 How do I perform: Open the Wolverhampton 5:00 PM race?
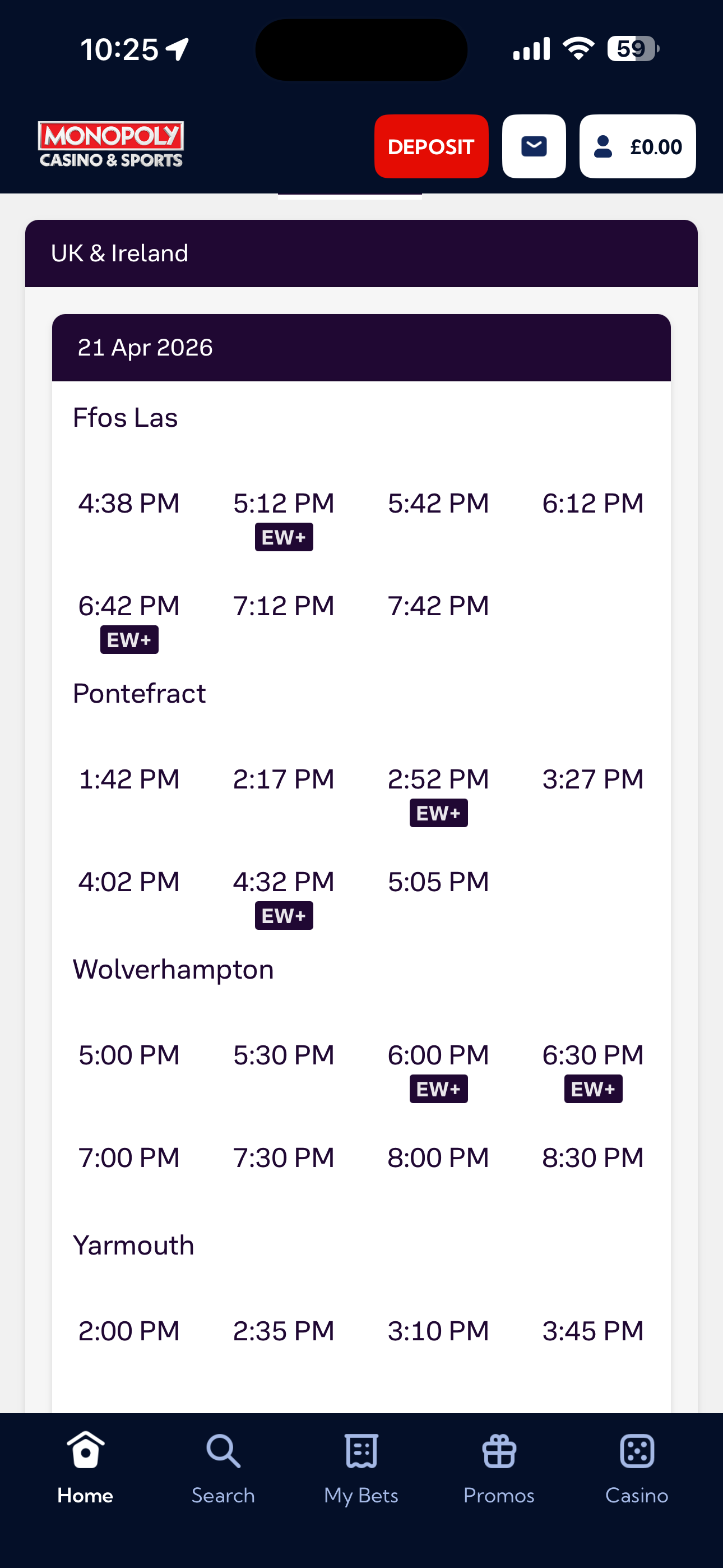[x=129, y=1055]
